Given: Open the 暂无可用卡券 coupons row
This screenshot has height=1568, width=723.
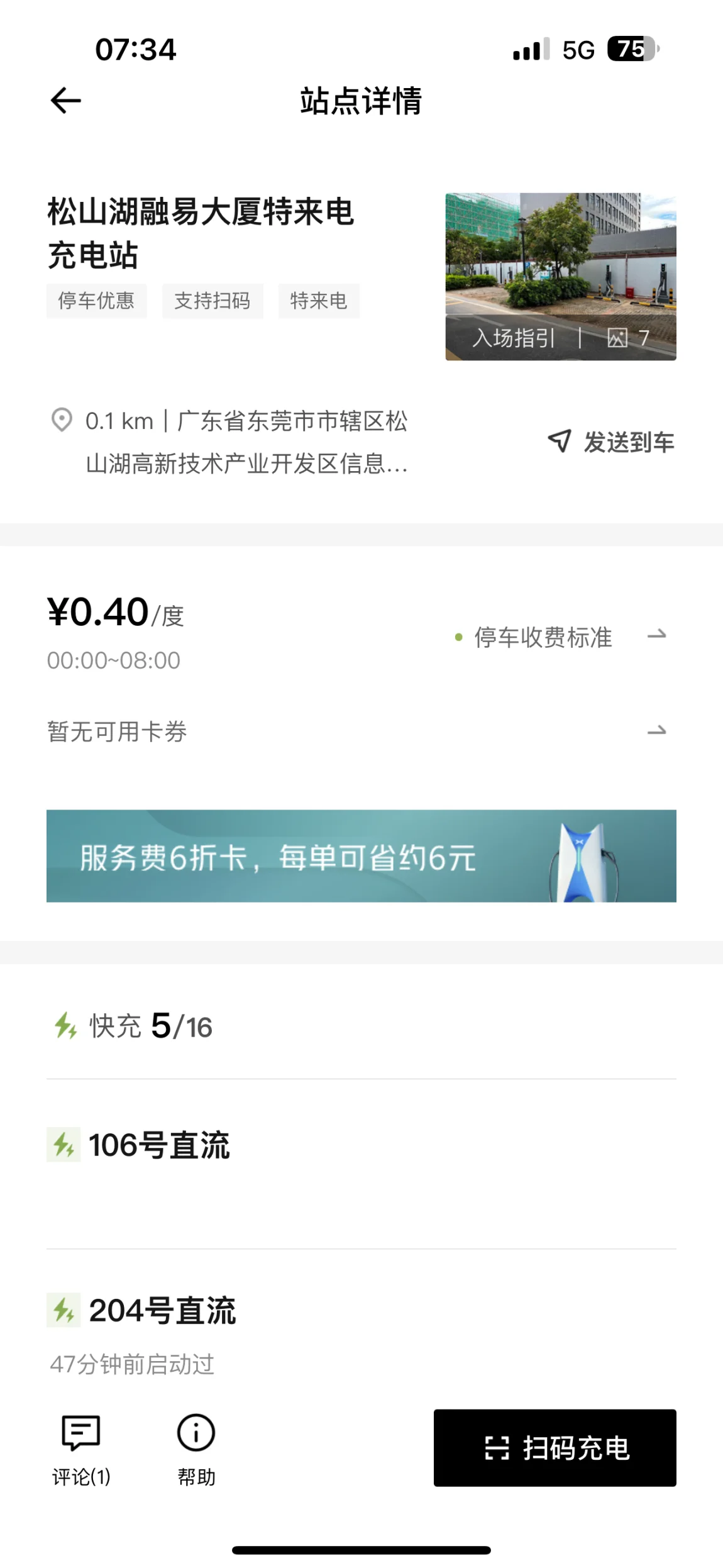Looking at the screenshot, I should pos(361,731).
